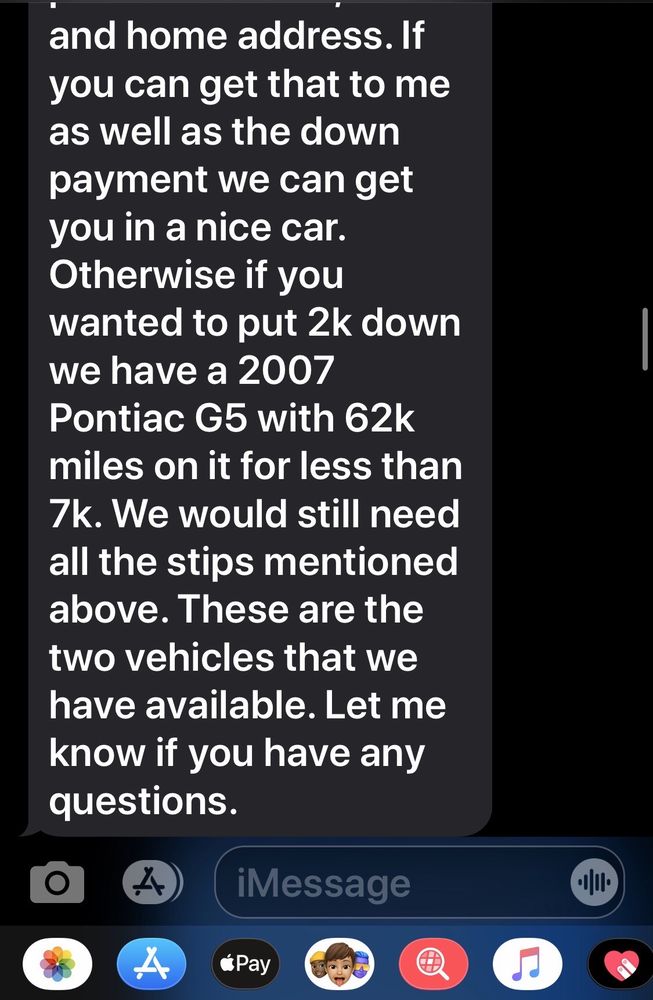Open the heart Digital Touch app
This screenshot has height=1000, width=653.
[x=620, y=965]
